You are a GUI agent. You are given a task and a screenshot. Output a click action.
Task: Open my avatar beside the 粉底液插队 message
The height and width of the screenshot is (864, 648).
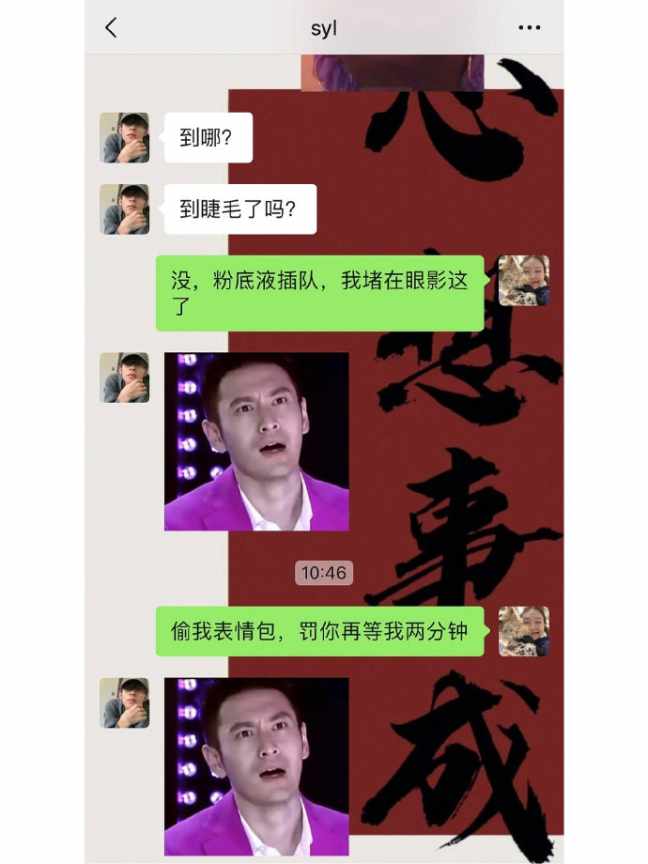click(x=523, y=280)
